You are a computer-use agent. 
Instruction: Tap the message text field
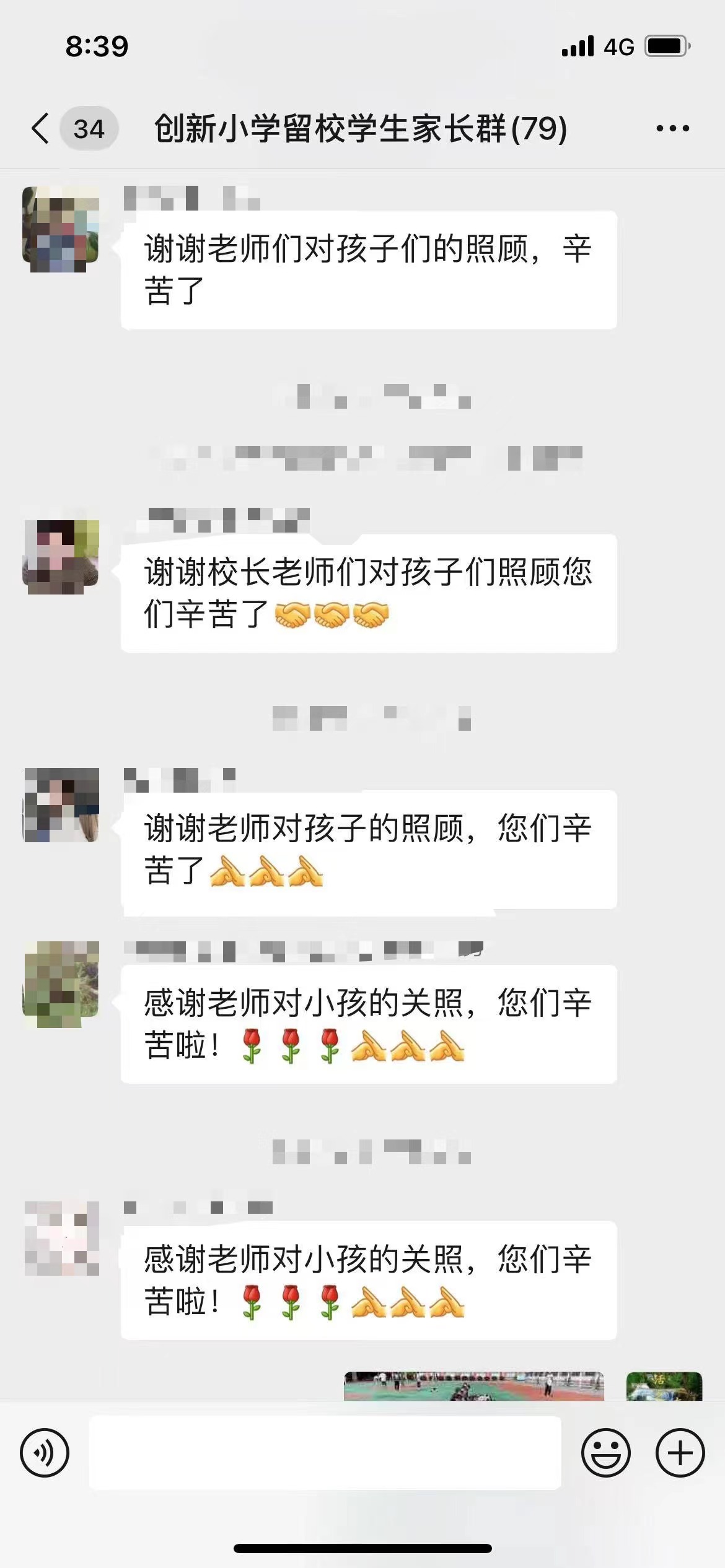[x=325, y=1453]
